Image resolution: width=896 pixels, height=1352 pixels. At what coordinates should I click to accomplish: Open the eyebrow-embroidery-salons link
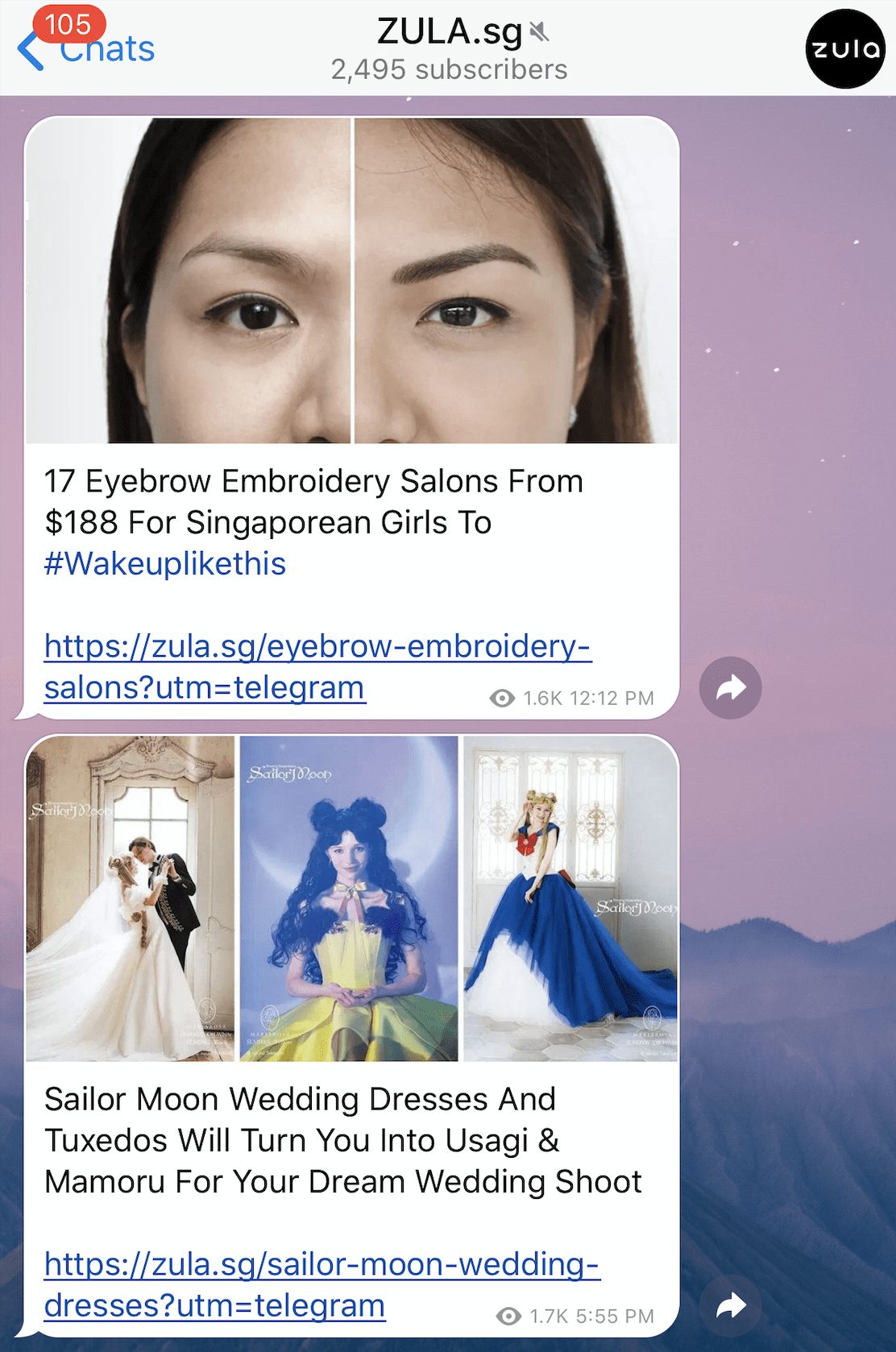click(317, 648)
